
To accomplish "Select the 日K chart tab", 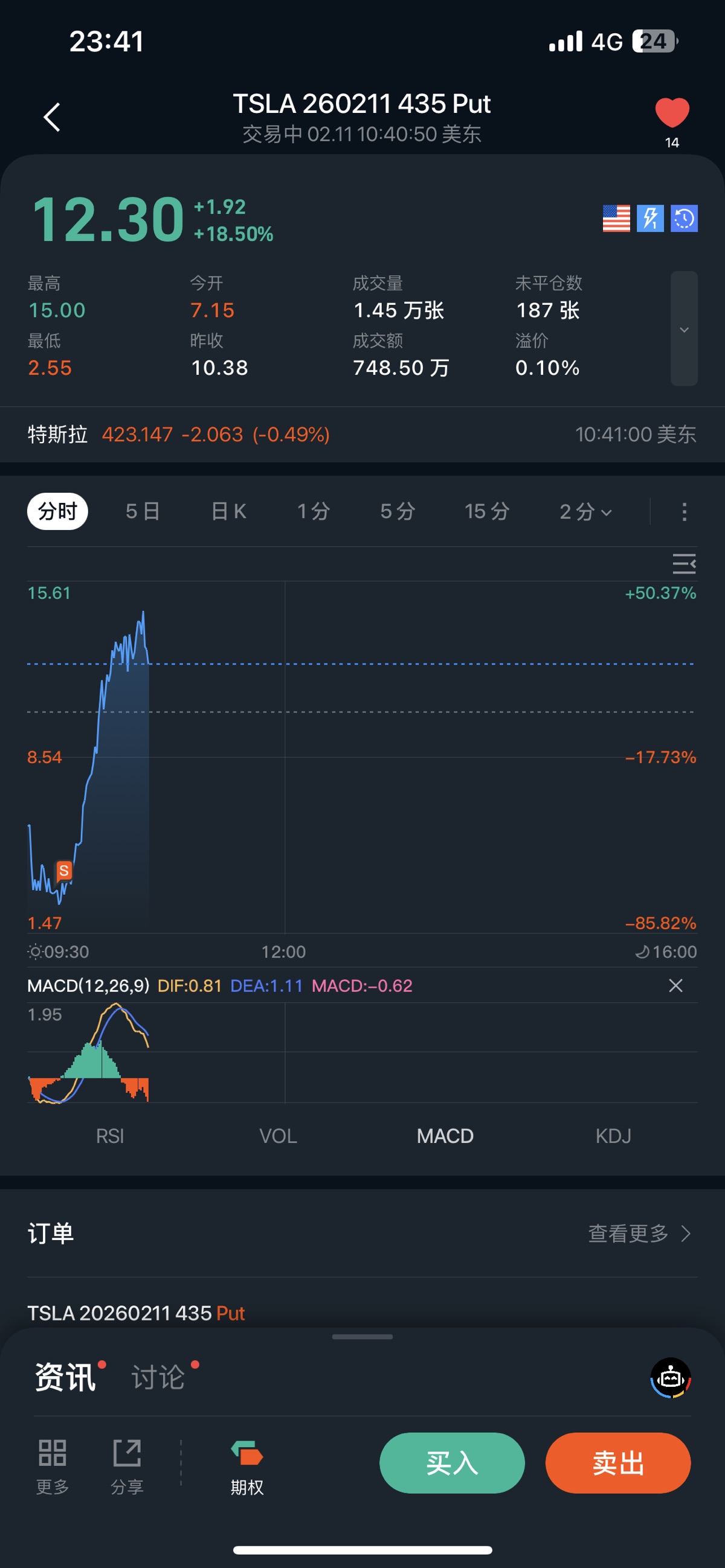I will [x=228, y=511].
